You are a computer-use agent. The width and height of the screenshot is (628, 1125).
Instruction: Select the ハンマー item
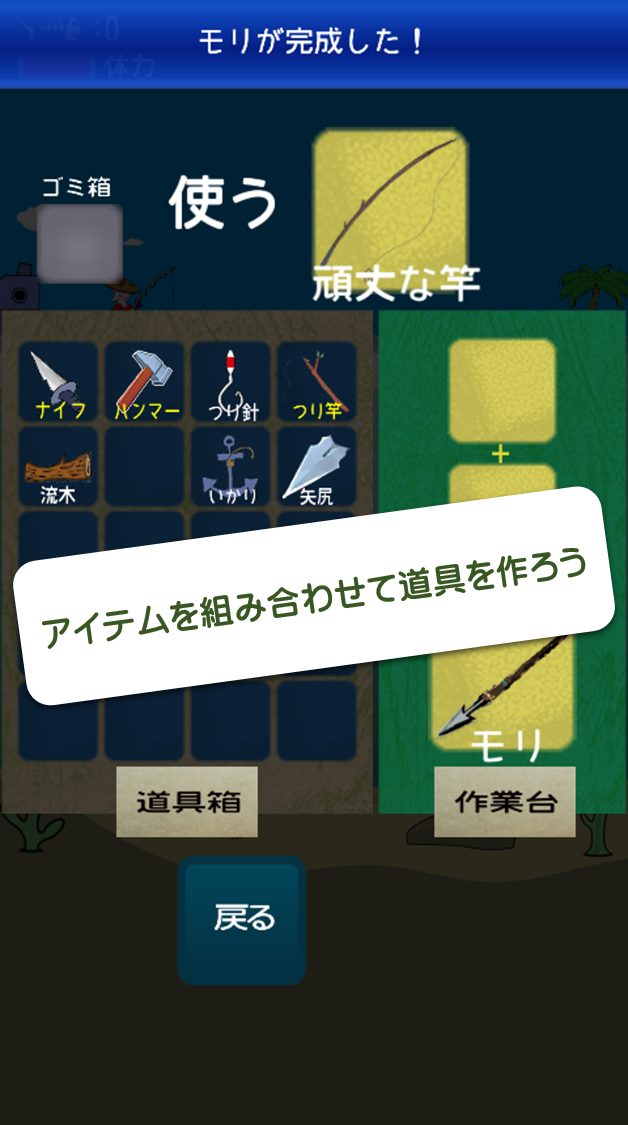[x=145, y=382]
